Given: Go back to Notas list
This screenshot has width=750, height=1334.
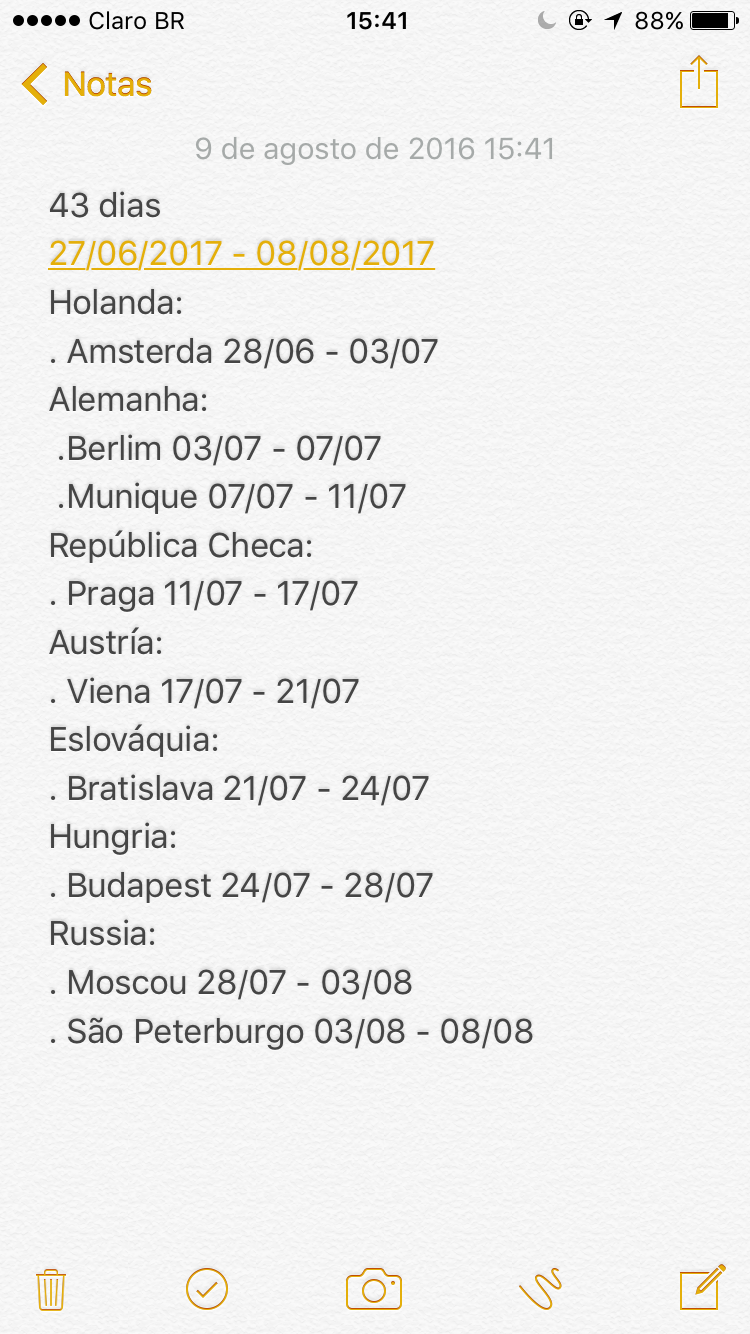Looking at the screenshot, I should pyautogui.click(x=87, y=84).
